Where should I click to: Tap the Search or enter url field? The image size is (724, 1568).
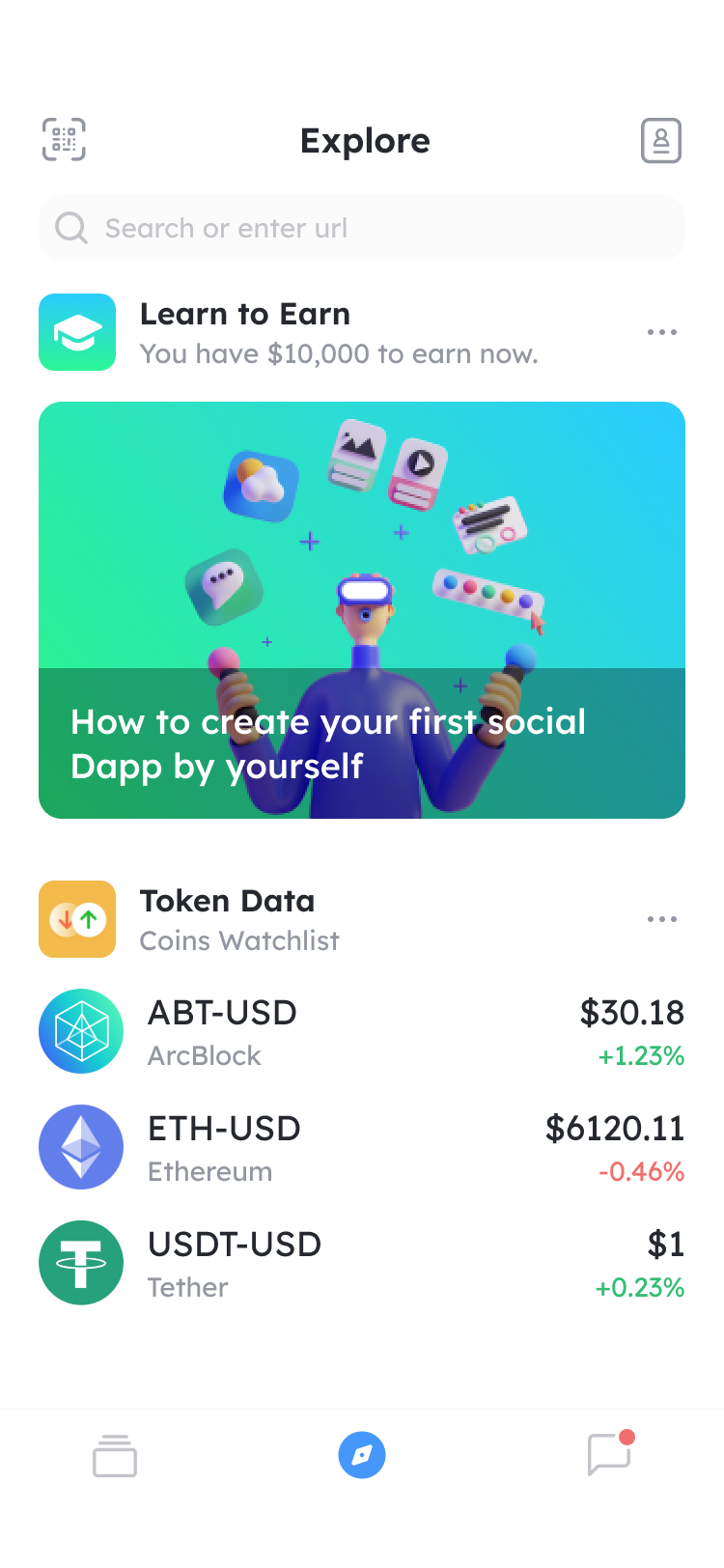[362, 229]
